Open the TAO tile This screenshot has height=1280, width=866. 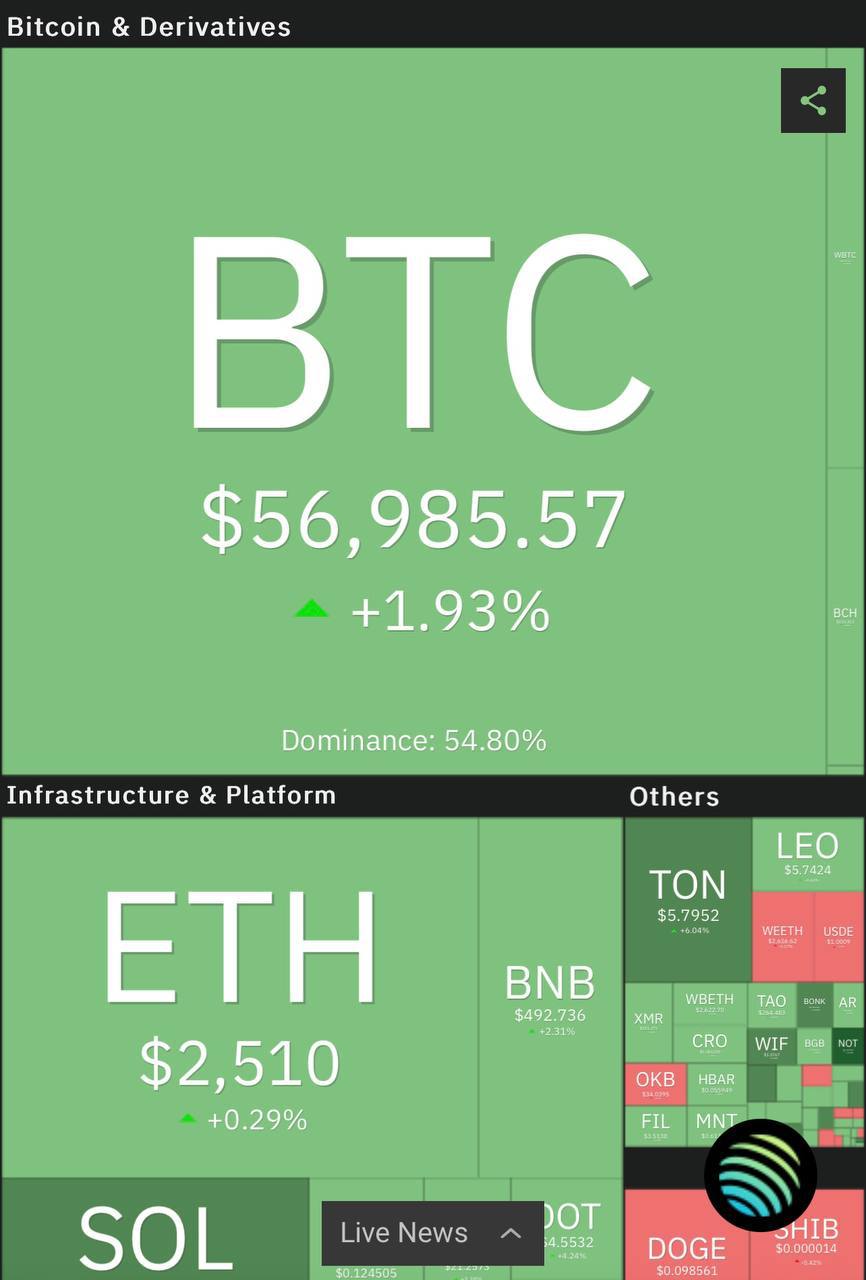tap(771, 1004)
